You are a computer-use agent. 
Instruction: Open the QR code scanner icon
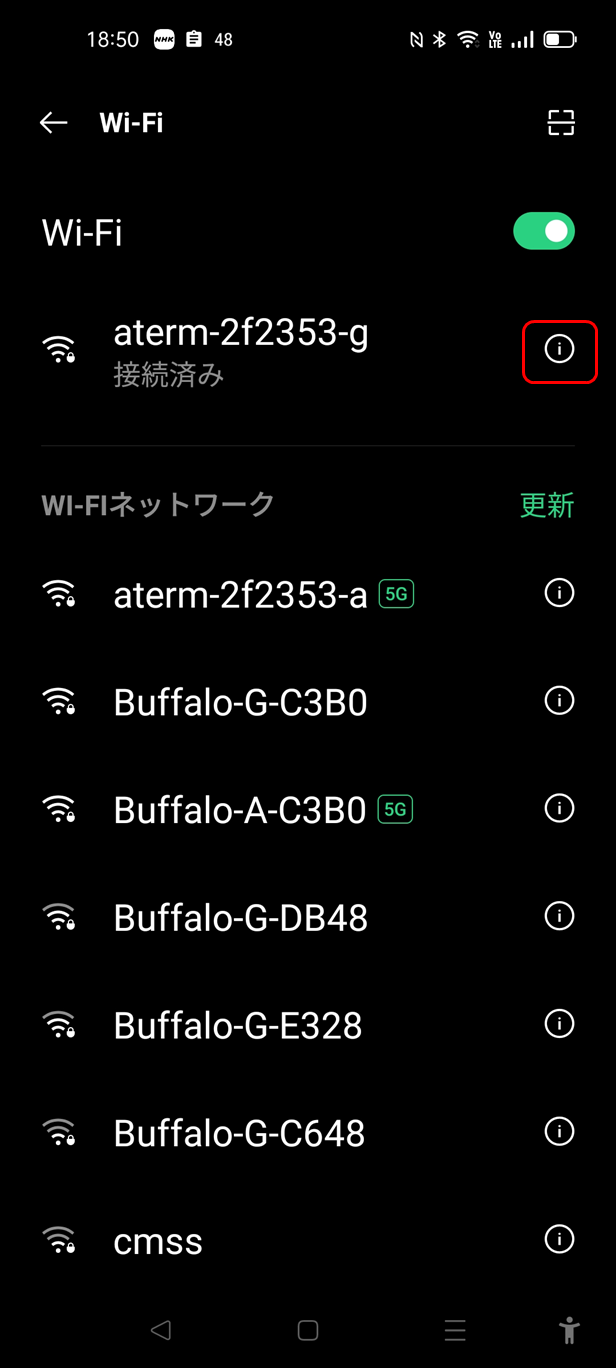click(561, 123)
